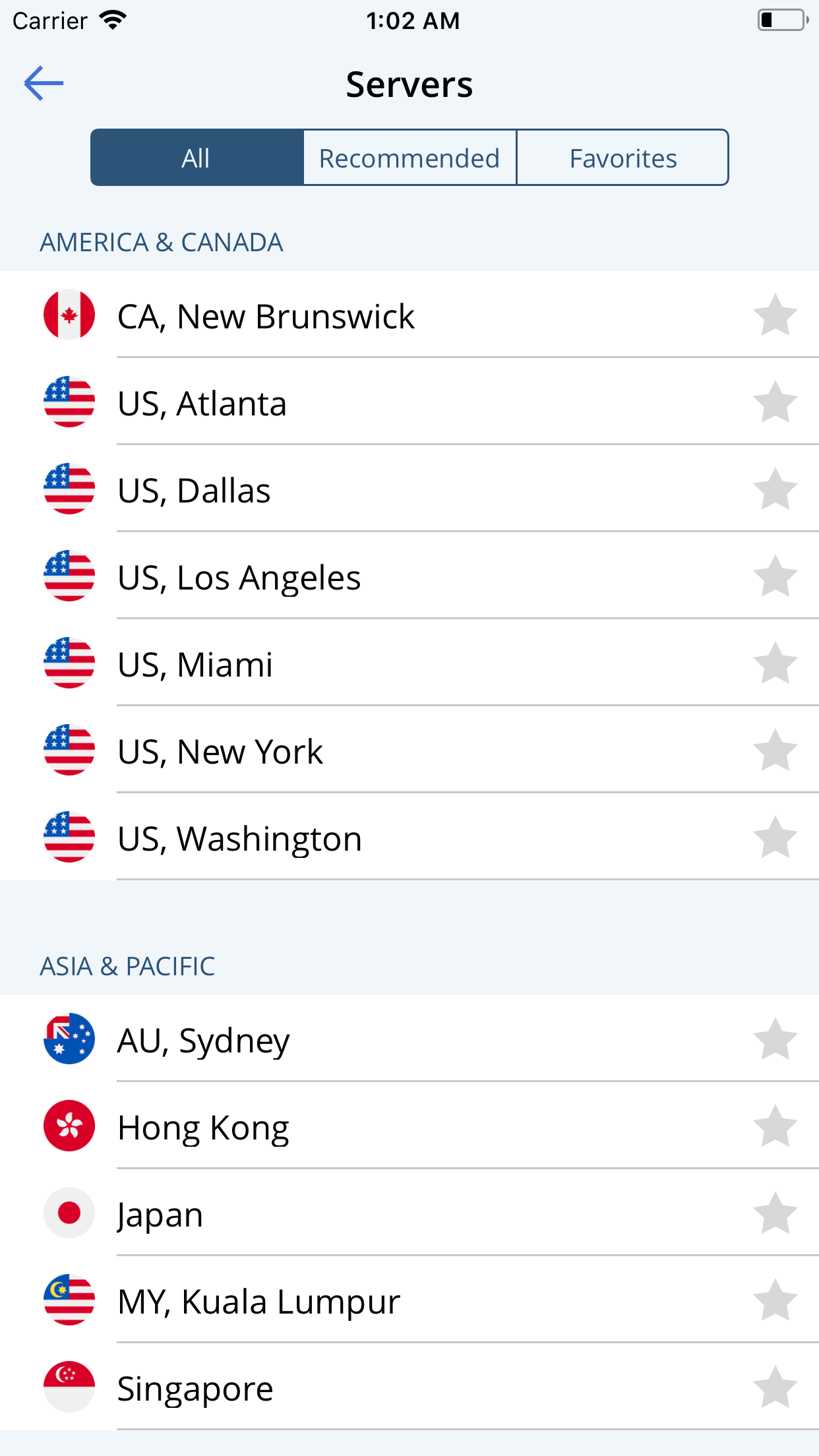This screenshot has width=819, height=1456.
Task: Pick the US, New York server
Action: point(409,750)
